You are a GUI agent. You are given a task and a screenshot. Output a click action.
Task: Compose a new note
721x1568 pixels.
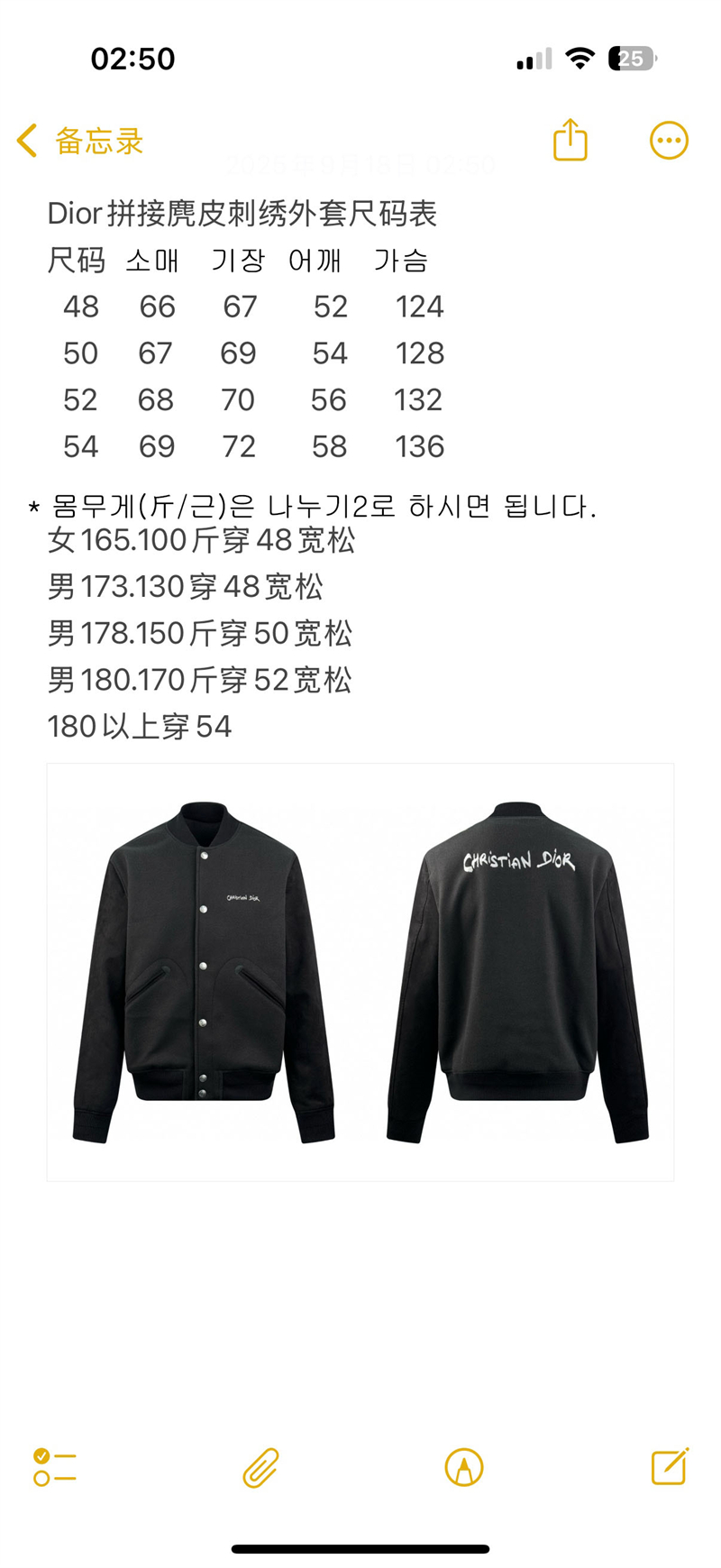click(x=670, y=1467)
